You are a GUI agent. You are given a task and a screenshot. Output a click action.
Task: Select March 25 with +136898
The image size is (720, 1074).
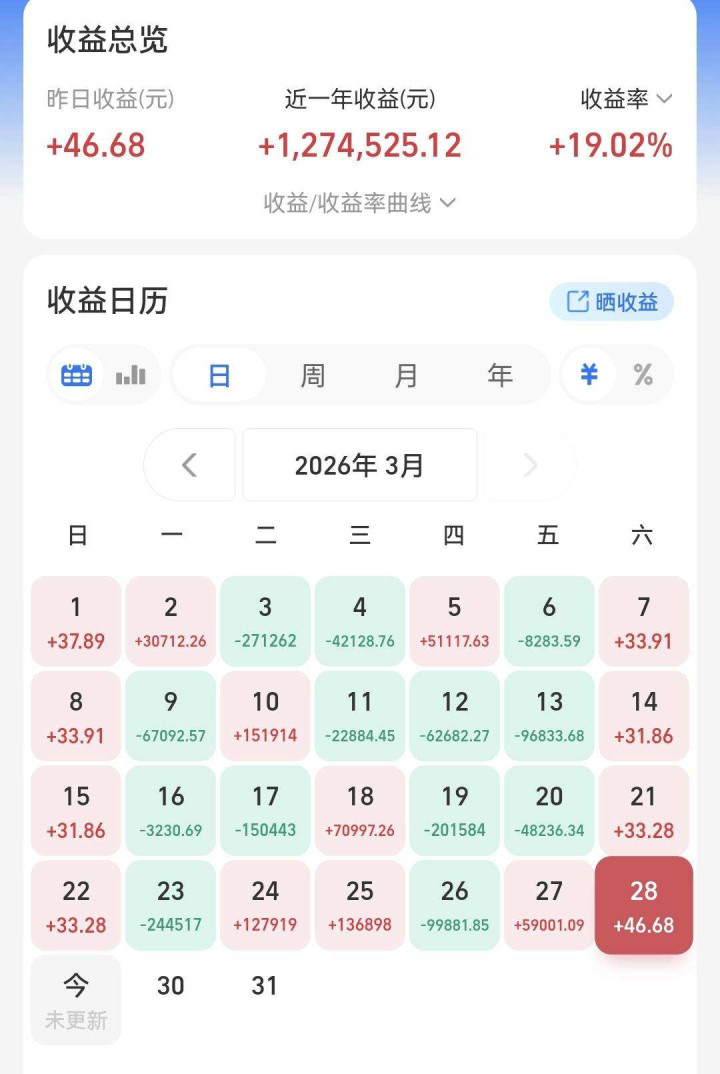coord(360,905)
